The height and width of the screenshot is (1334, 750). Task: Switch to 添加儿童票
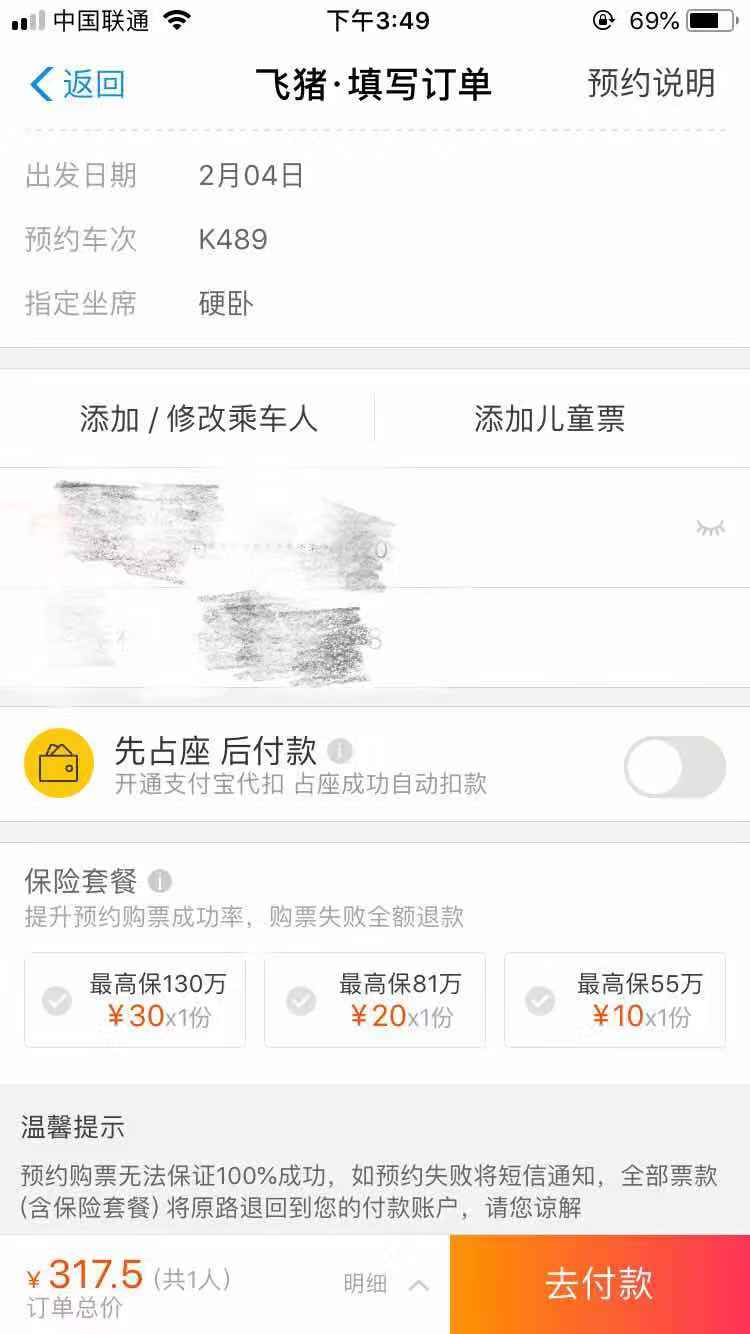(548, 419)
